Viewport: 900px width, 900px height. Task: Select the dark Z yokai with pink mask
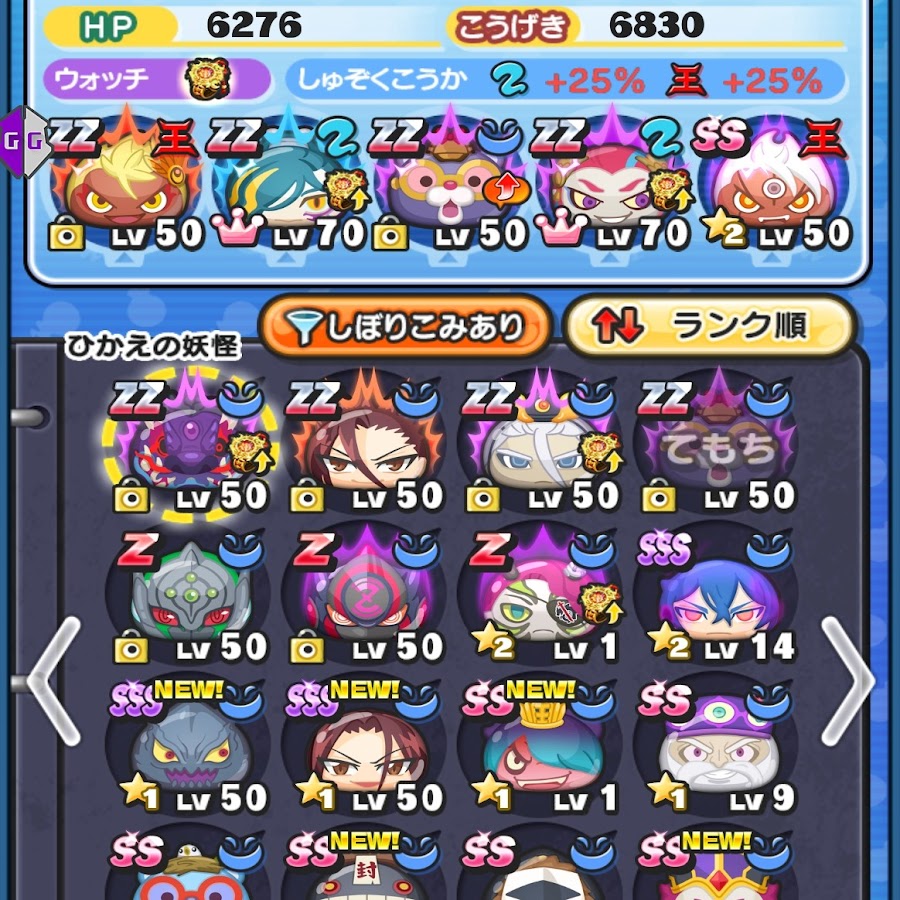click(x=362, y=602)
